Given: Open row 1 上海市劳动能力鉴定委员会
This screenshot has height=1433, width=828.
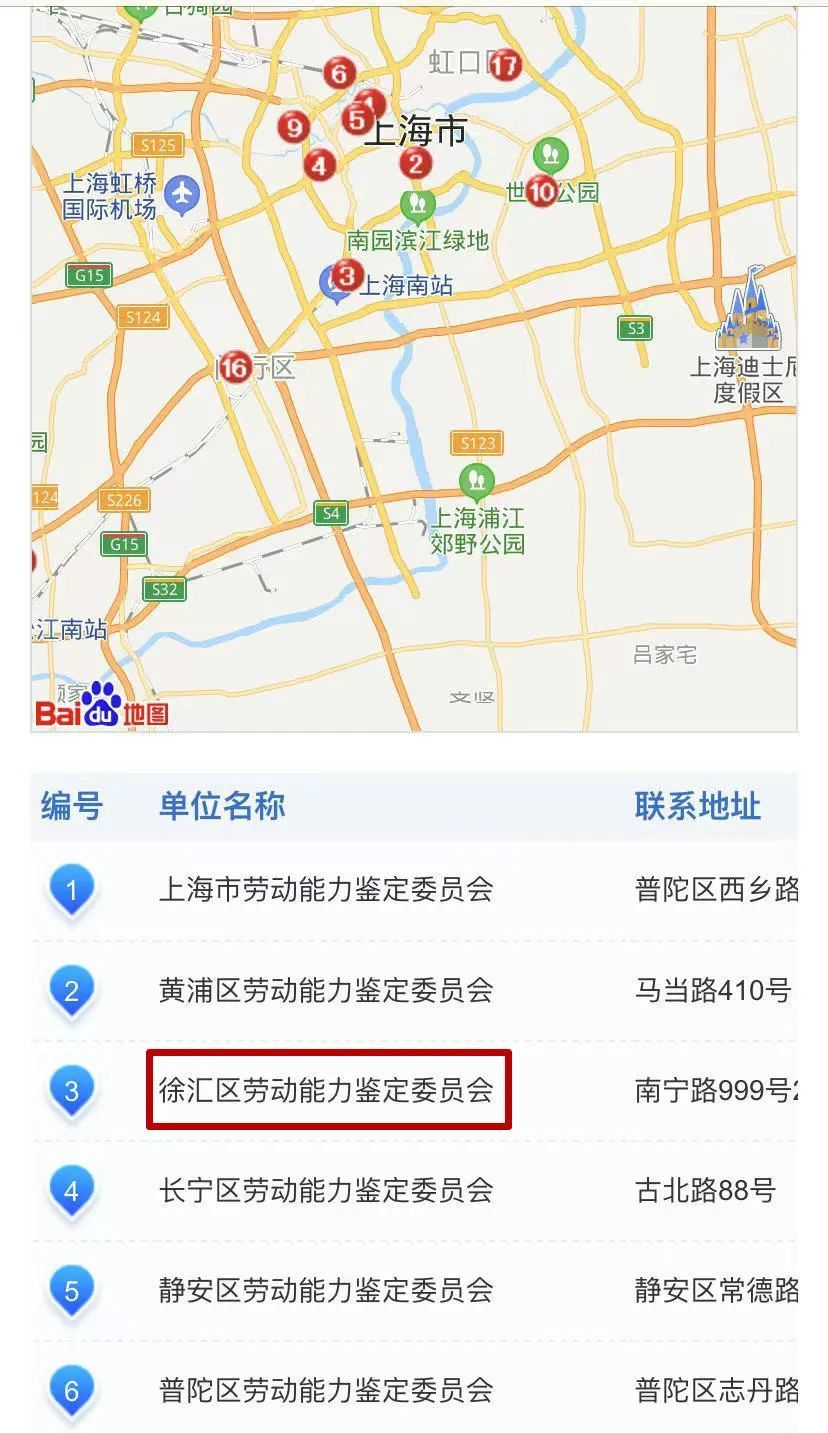Looking at the screenshot, I should click(326, 889).
